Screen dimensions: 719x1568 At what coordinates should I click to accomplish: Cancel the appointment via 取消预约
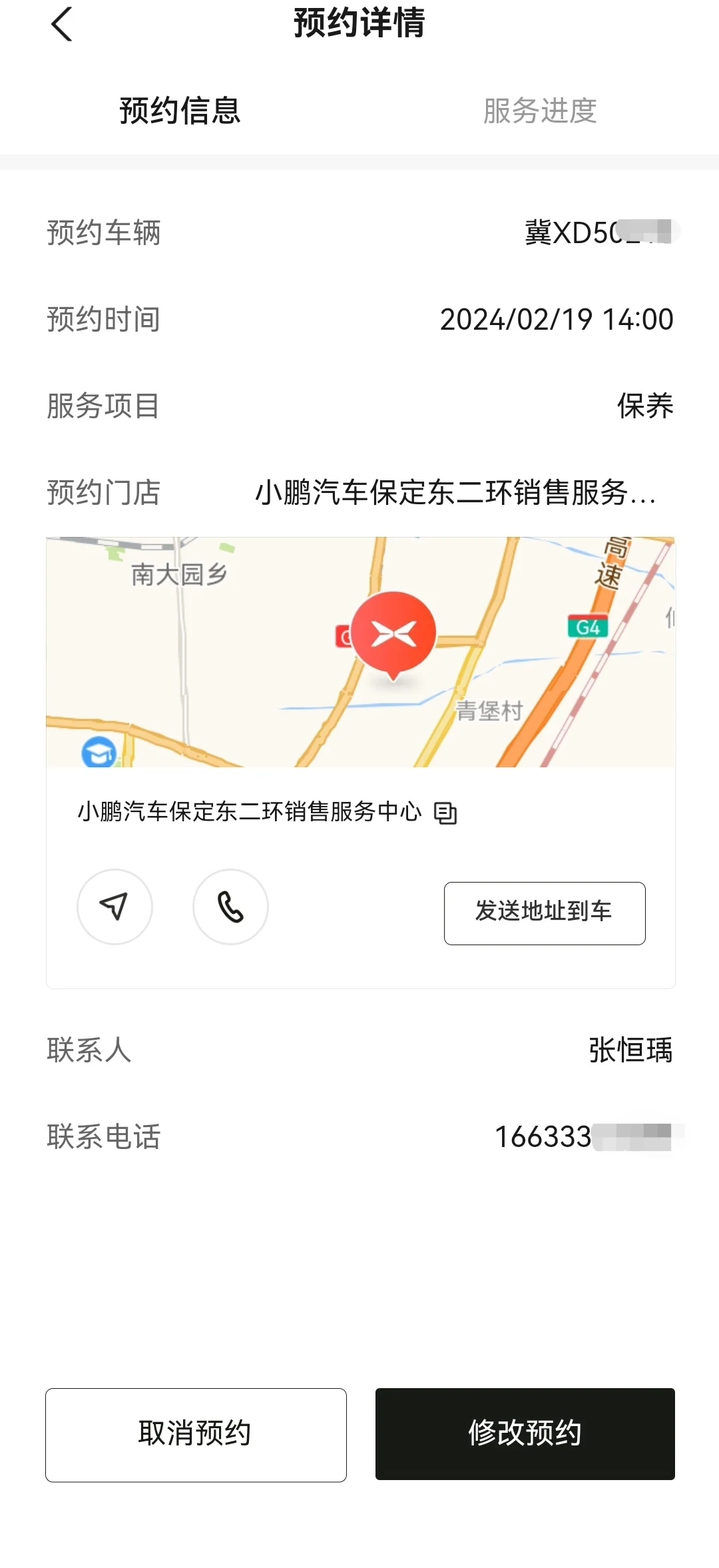(x=196, y=1435)
